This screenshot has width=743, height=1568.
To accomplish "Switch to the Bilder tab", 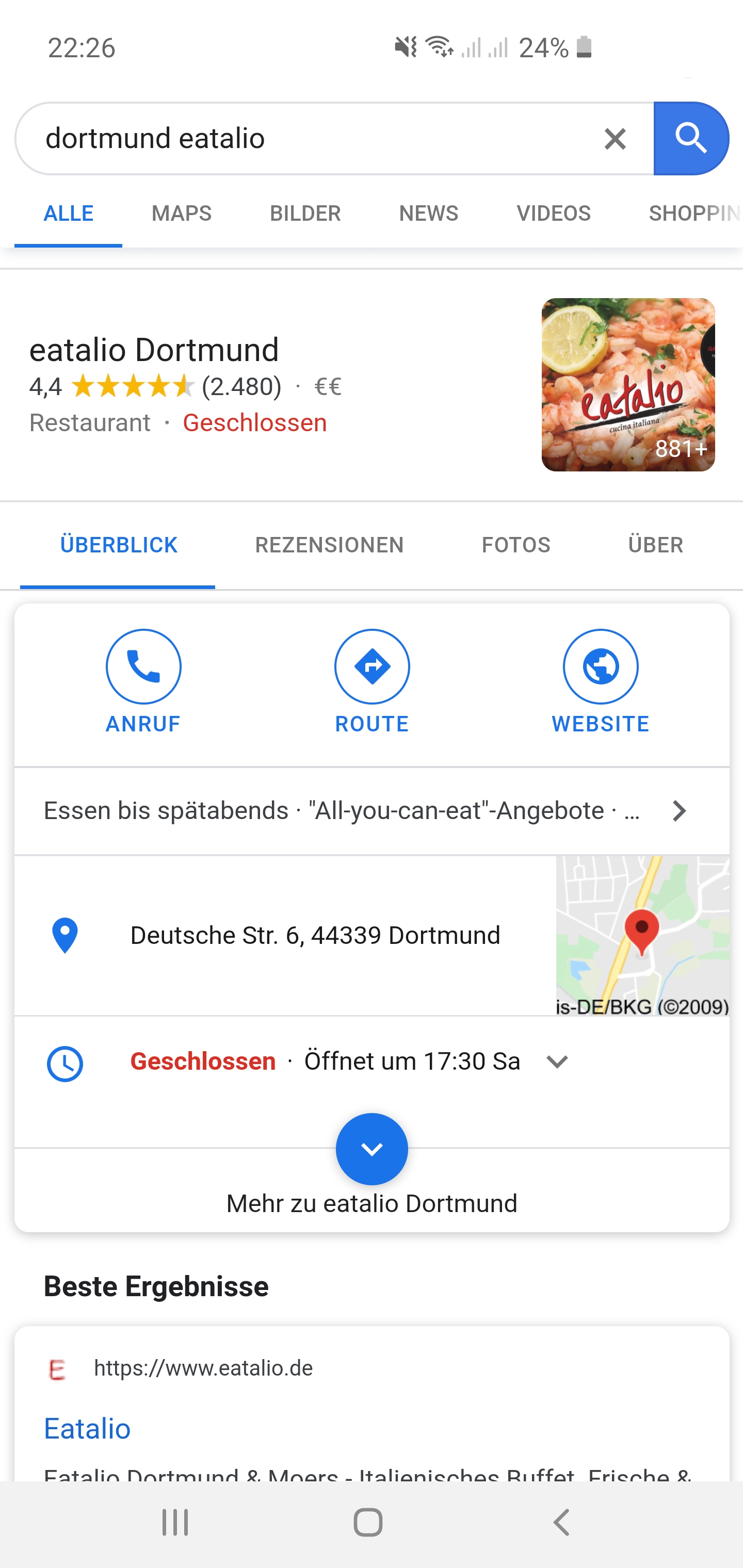I will [x=305, y=214].
